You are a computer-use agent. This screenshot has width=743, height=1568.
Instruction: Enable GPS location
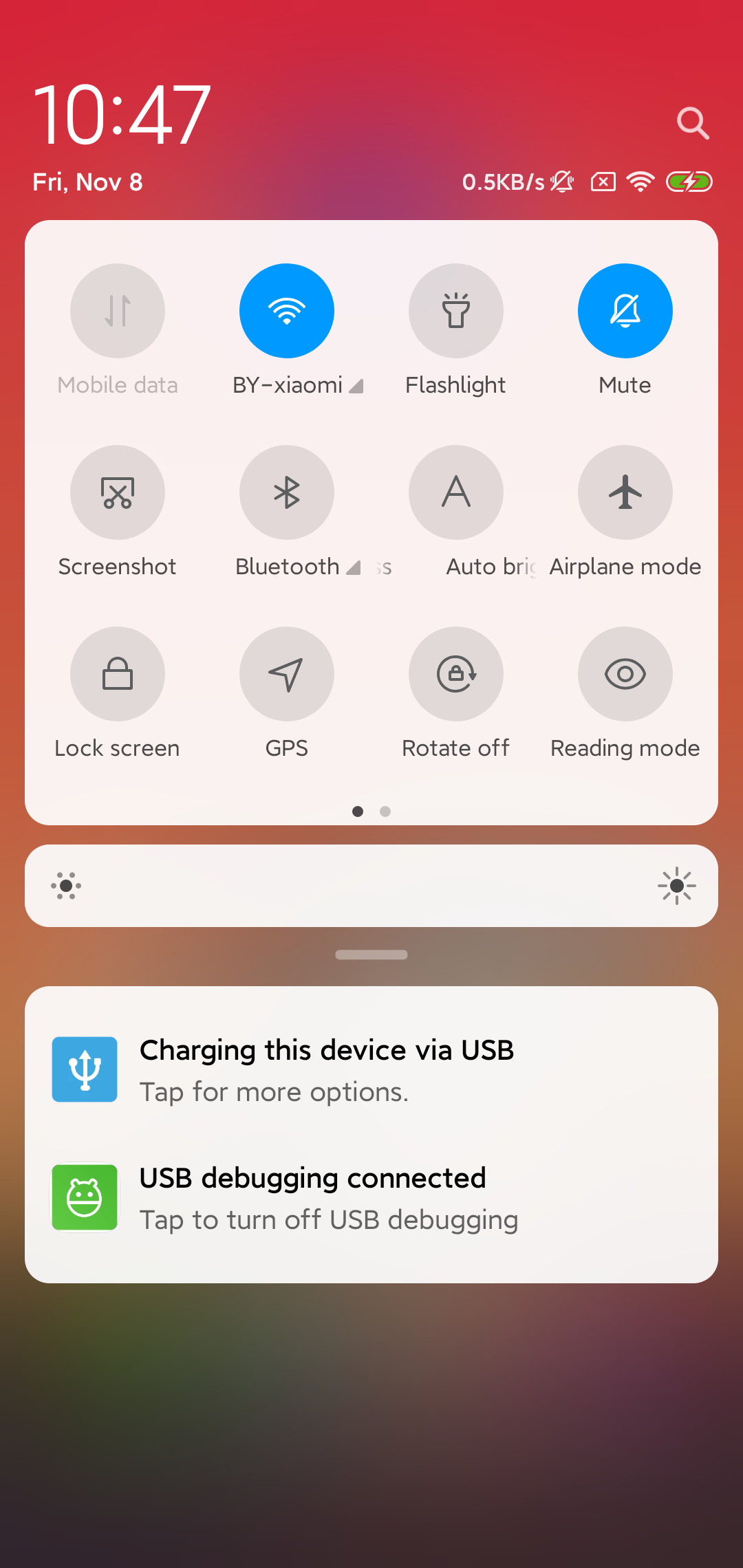(287, 674)
